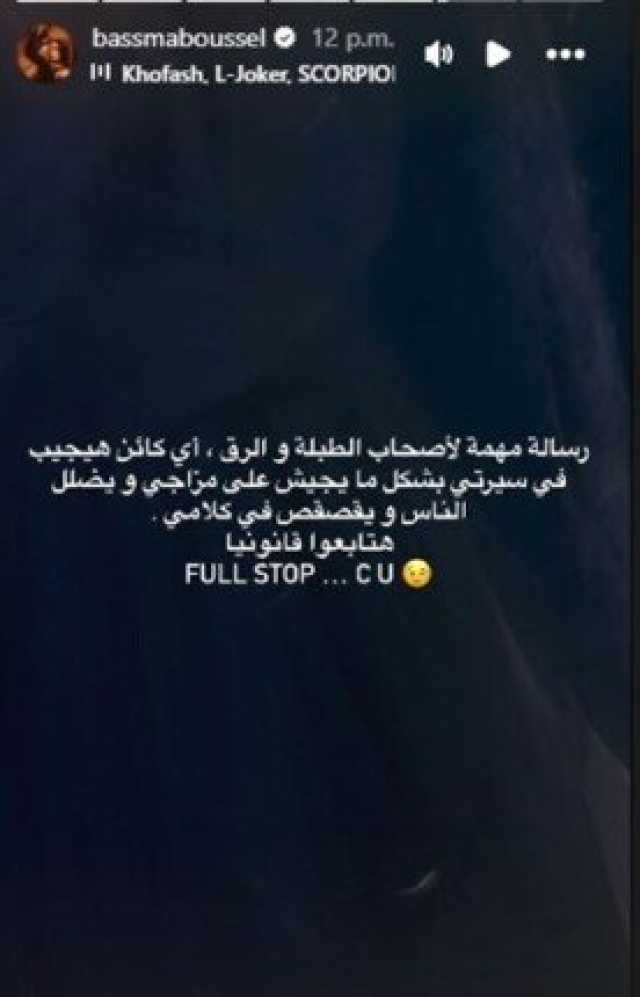Resume playing the story
Screen dimensions: 640x997
[x=498, y=55]
